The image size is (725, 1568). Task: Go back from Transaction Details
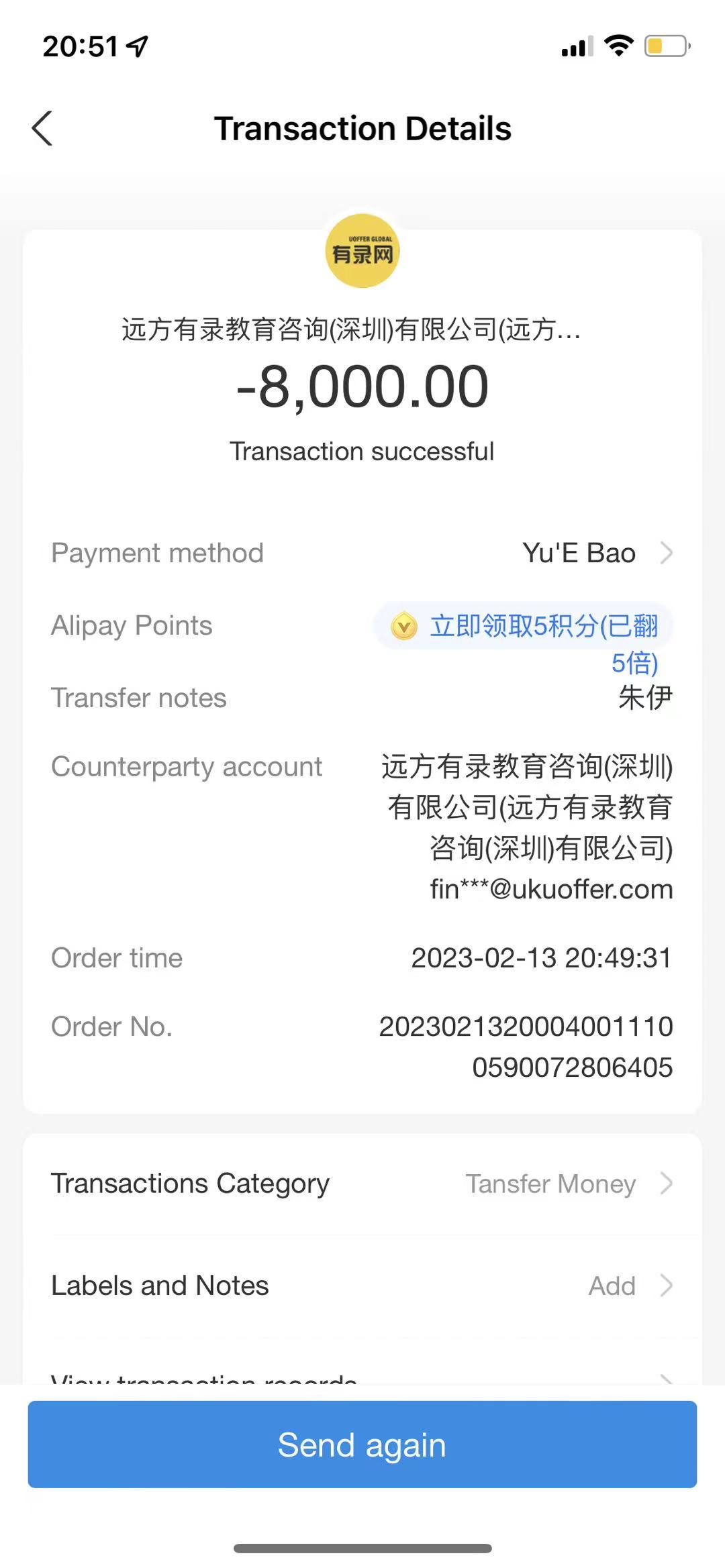[x=42, y=128]
